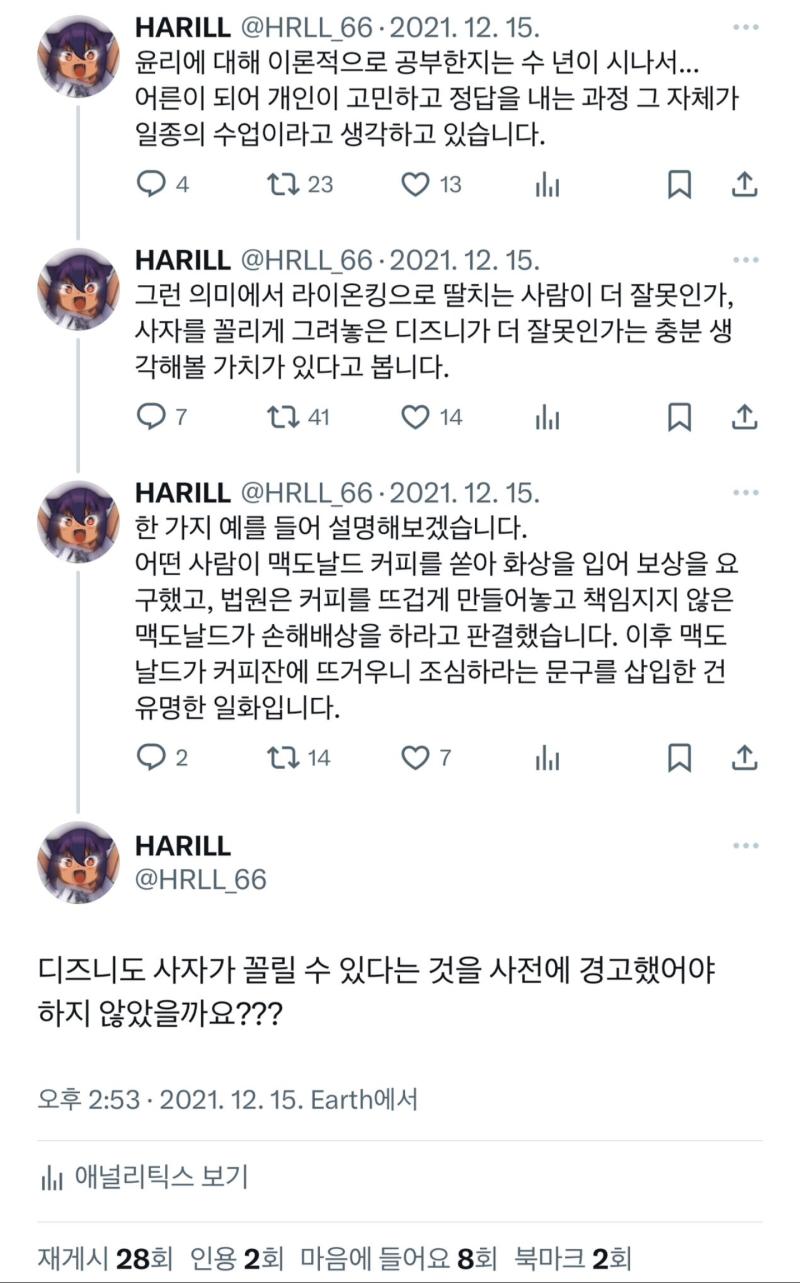Open overflow menu on 윤리에 대해 tweet
The width and height of the screenshot is (800, 1283).
745,25
